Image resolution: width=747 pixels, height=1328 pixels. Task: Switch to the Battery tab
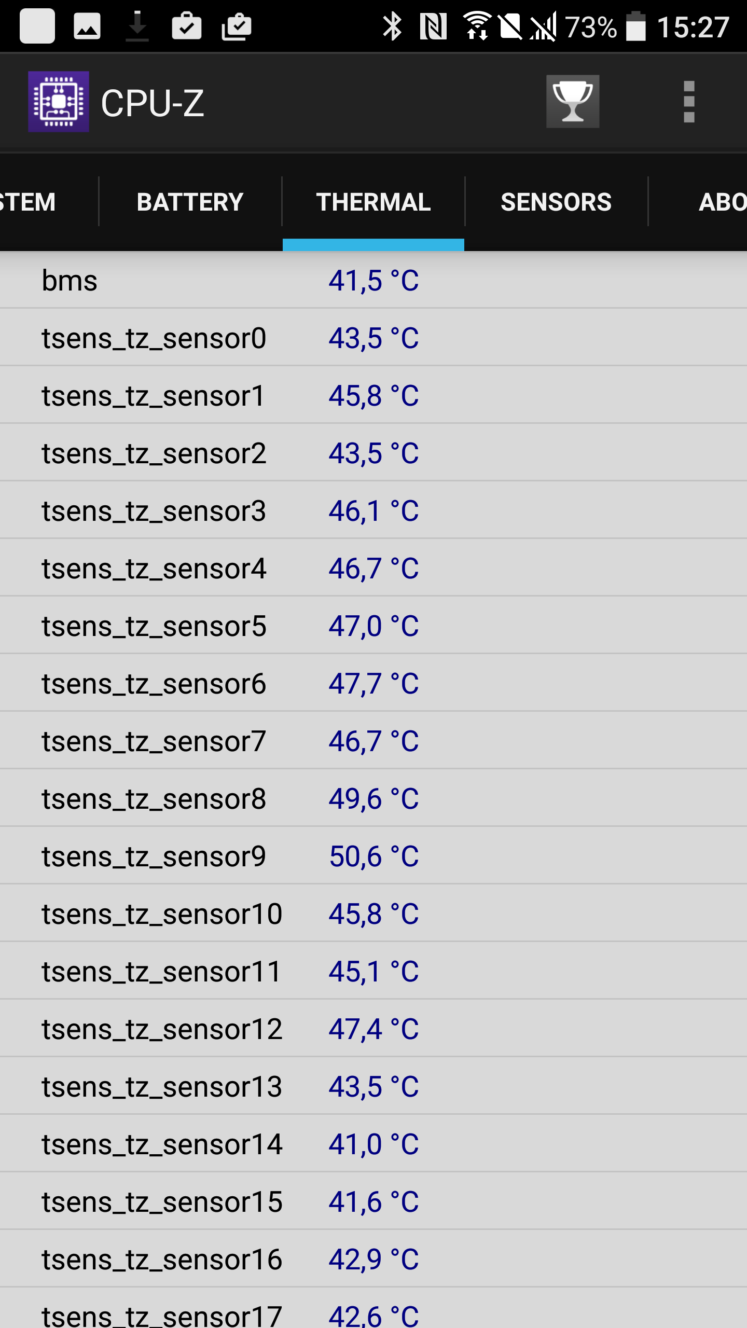[190, 202]
